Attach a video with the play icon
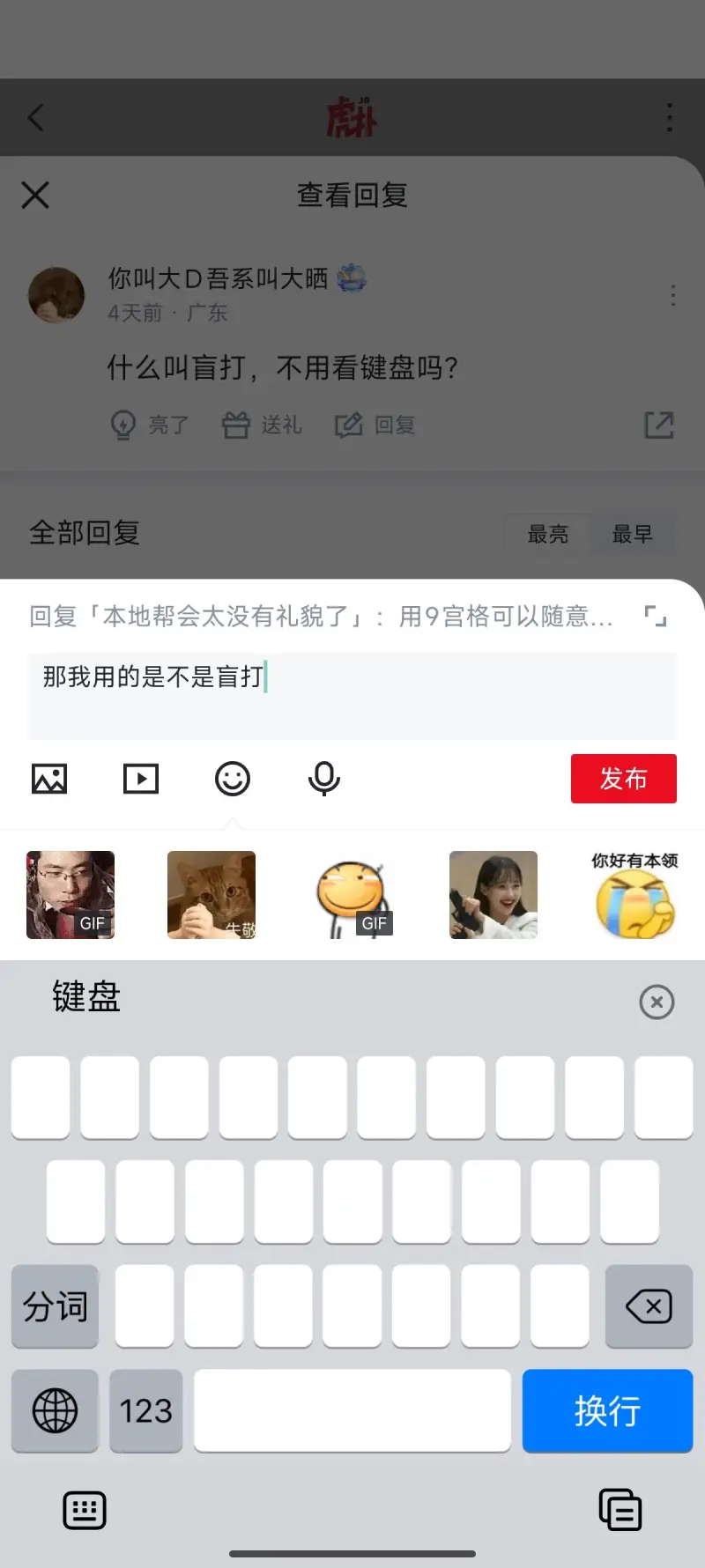 coord(141,779)
